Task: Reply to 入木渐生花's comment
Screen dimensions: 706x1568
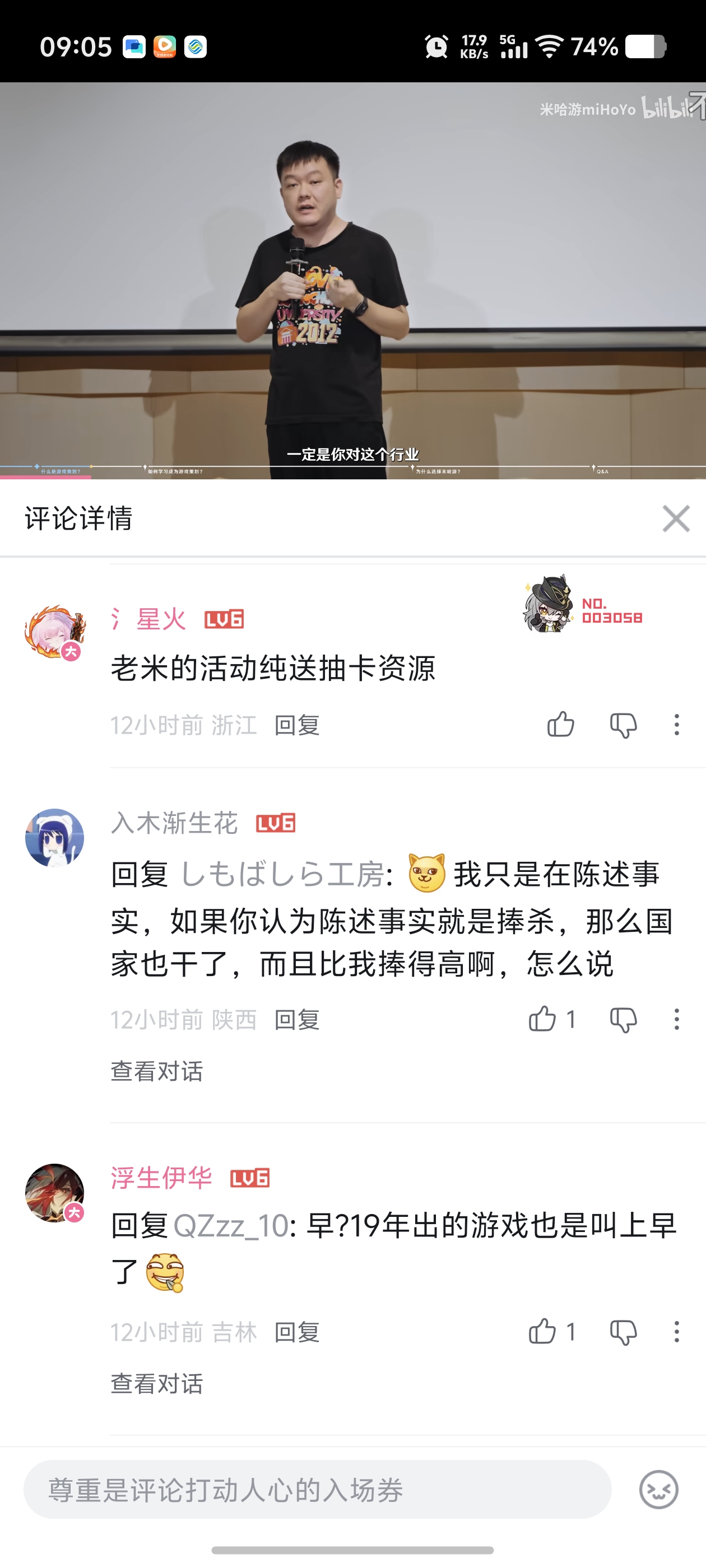Action: (296, 1020)
